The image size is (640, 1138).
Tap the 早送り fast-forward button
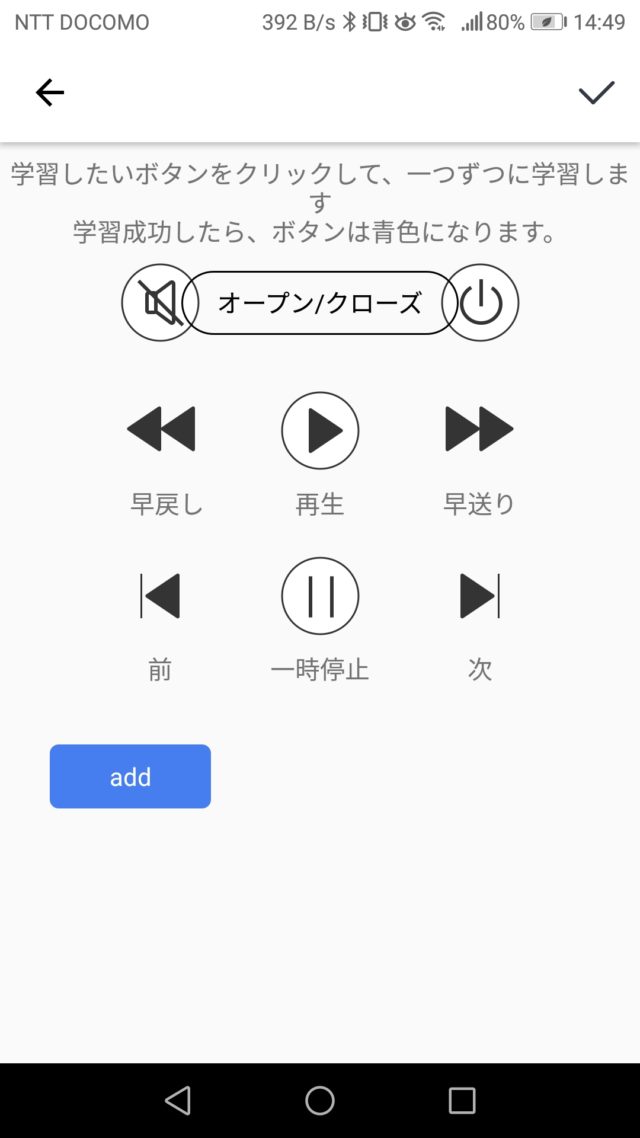pos(480,430)
